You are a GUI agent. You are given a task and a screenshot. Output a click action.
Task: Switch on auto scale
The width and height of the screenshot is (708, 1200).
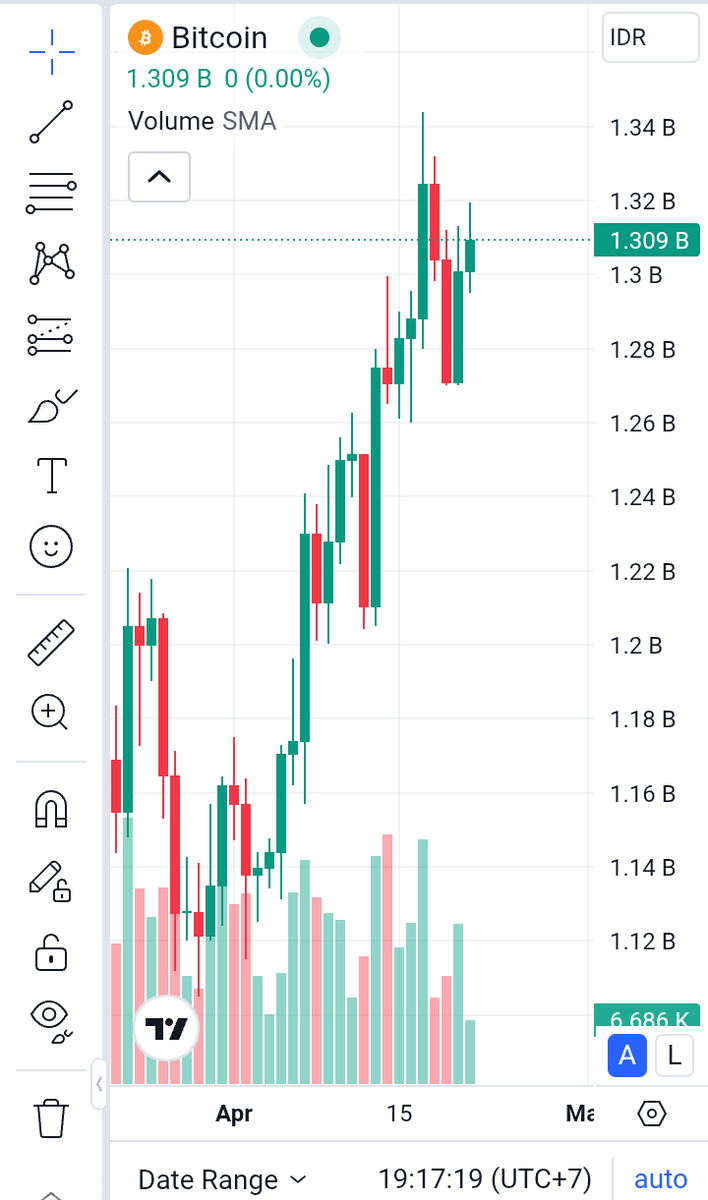661,1179
